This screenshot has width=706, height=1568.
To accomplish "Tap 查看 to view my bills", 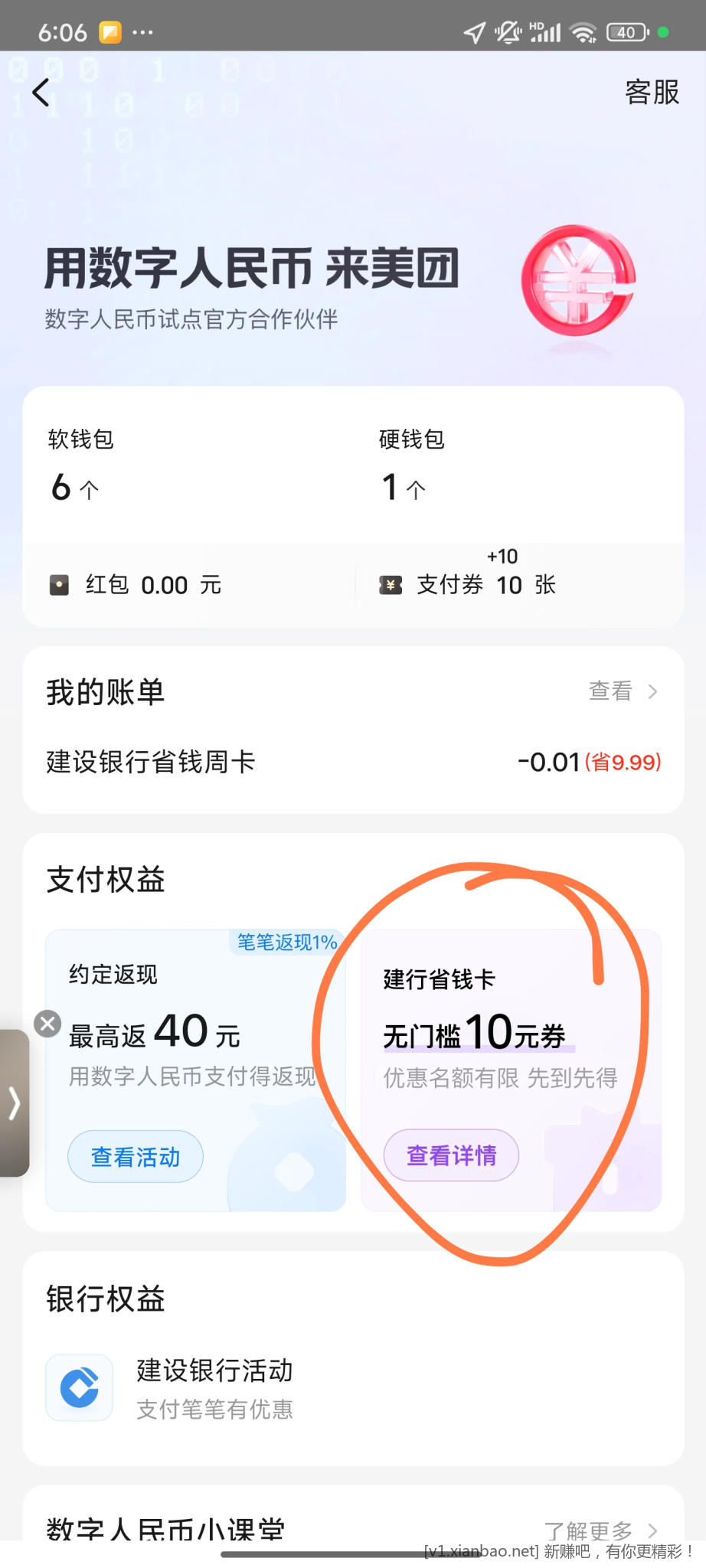I will coord(622,691).
